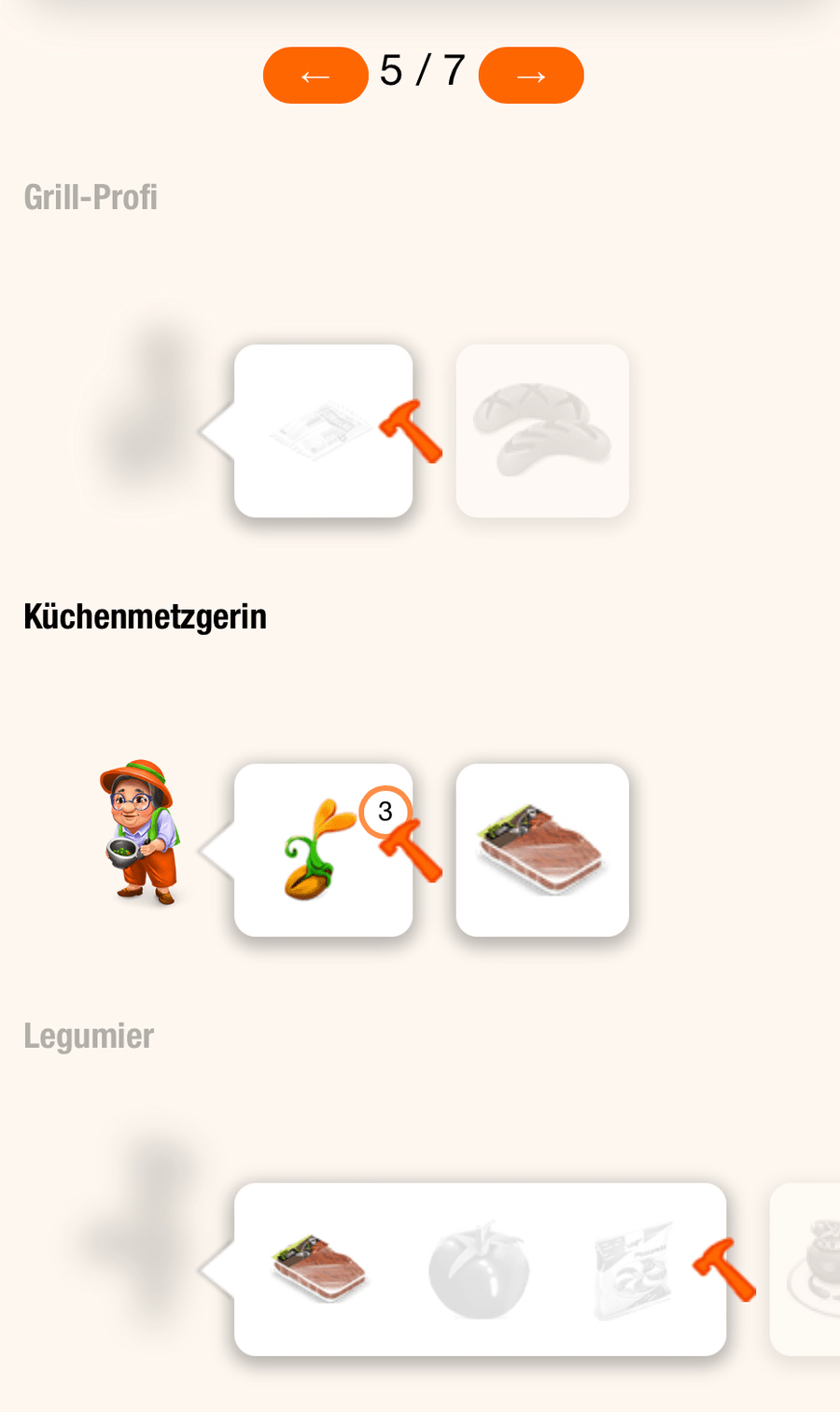Open Küchenmetzgerin seedling ingredient card
Image resolution: width=840 pixels, height=1412 pixels.
point(323,850)
